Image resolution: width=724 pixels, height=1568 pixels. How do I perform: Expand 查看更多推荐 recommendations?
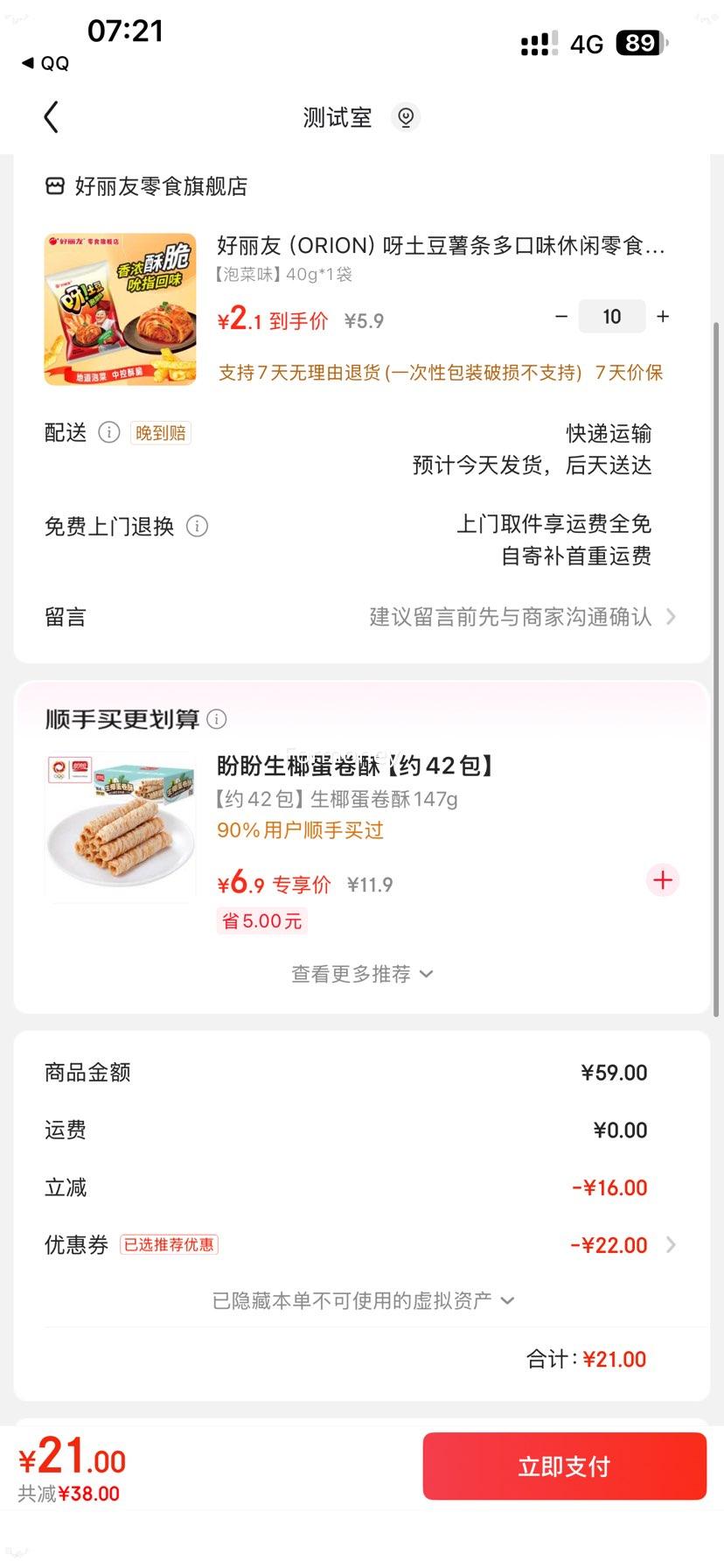[362, 974]
